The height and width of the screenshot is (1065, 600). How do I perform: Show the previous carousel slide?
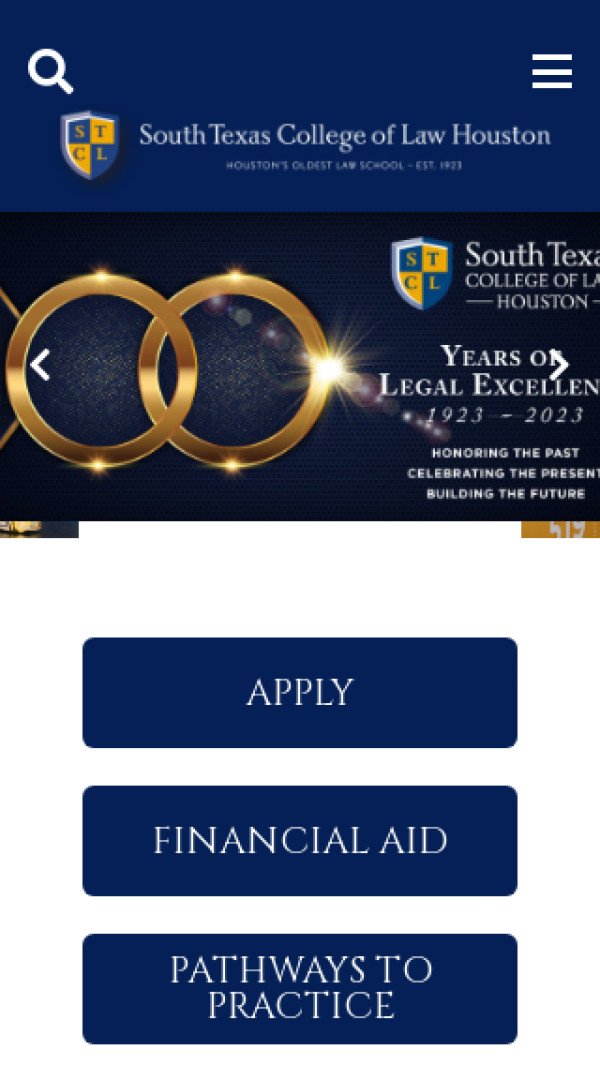40,366
